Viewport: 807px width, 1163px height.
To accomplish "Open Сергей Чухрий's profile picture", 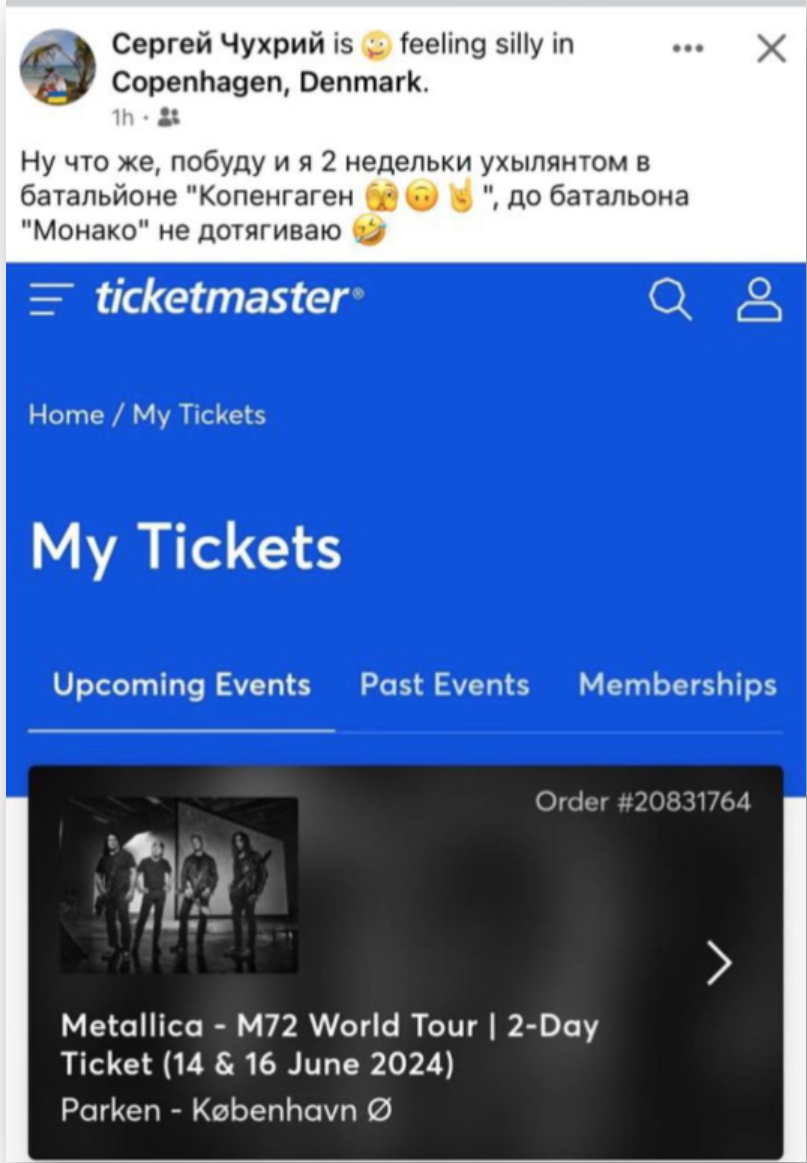I will click(58, 67).
